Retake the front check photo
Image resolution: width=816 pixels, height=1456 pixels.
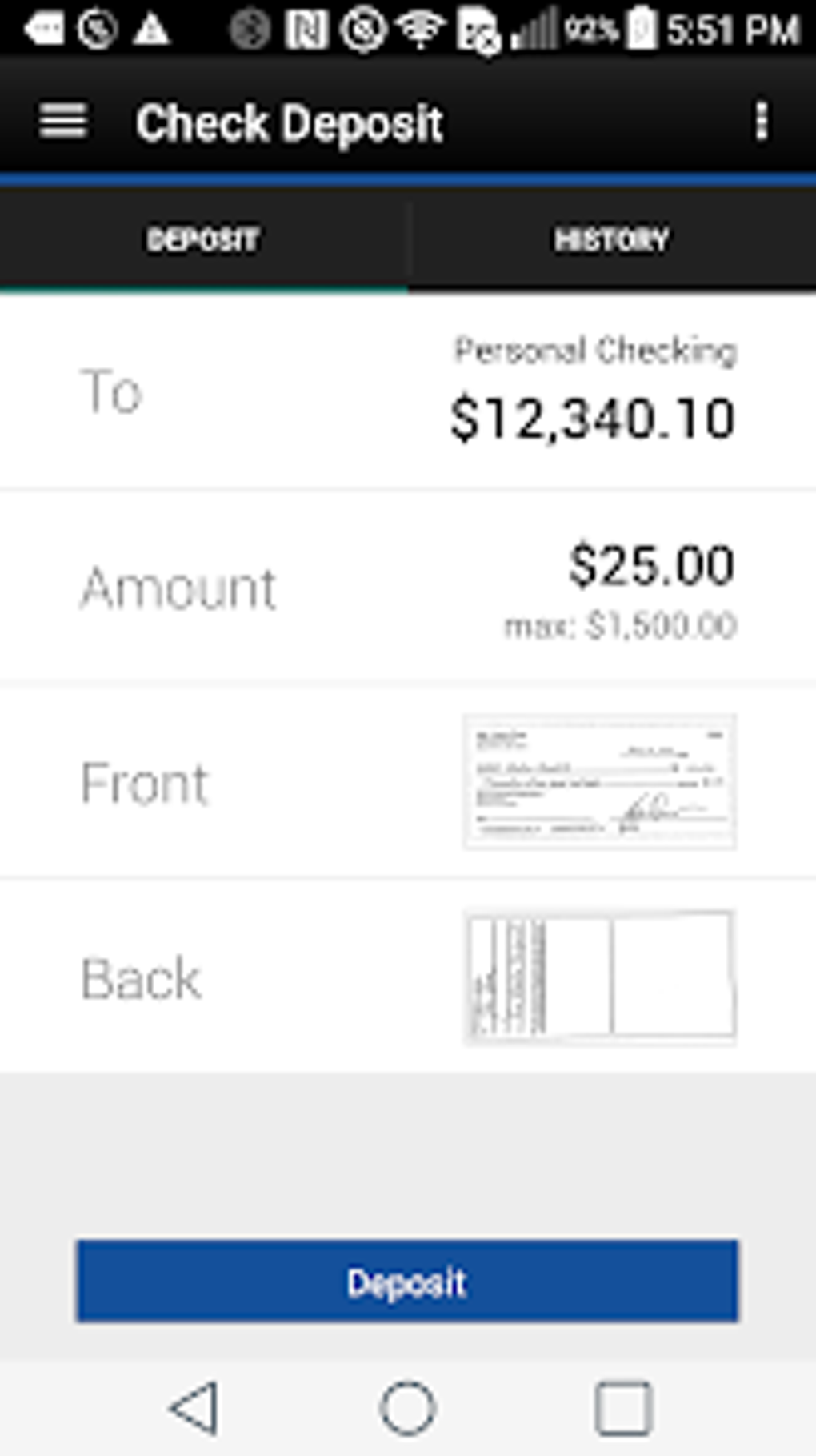[x=599, y=782]
